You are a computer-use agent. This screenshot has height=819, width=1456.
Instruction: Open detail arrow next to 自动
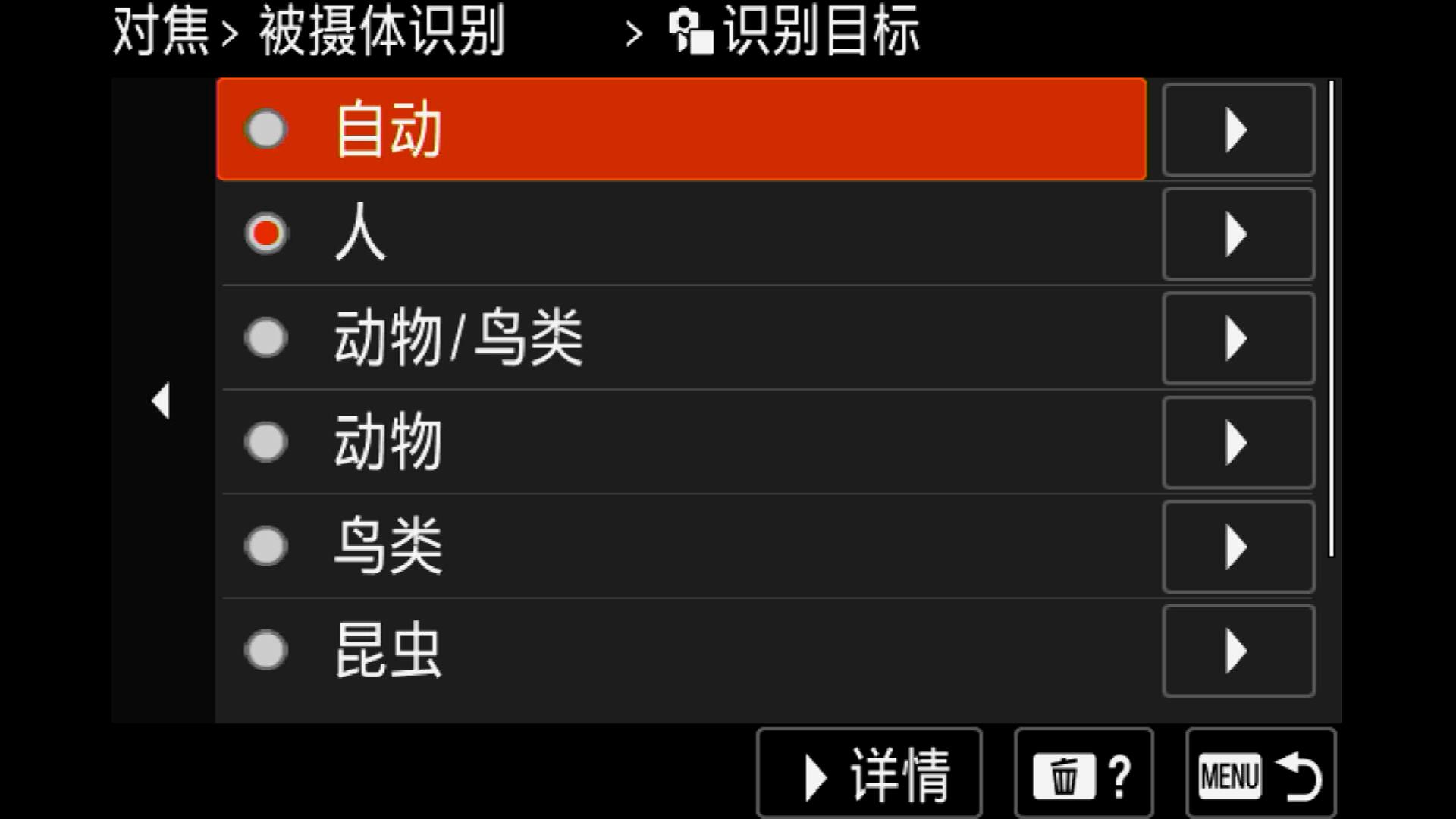click(1238, 130)
